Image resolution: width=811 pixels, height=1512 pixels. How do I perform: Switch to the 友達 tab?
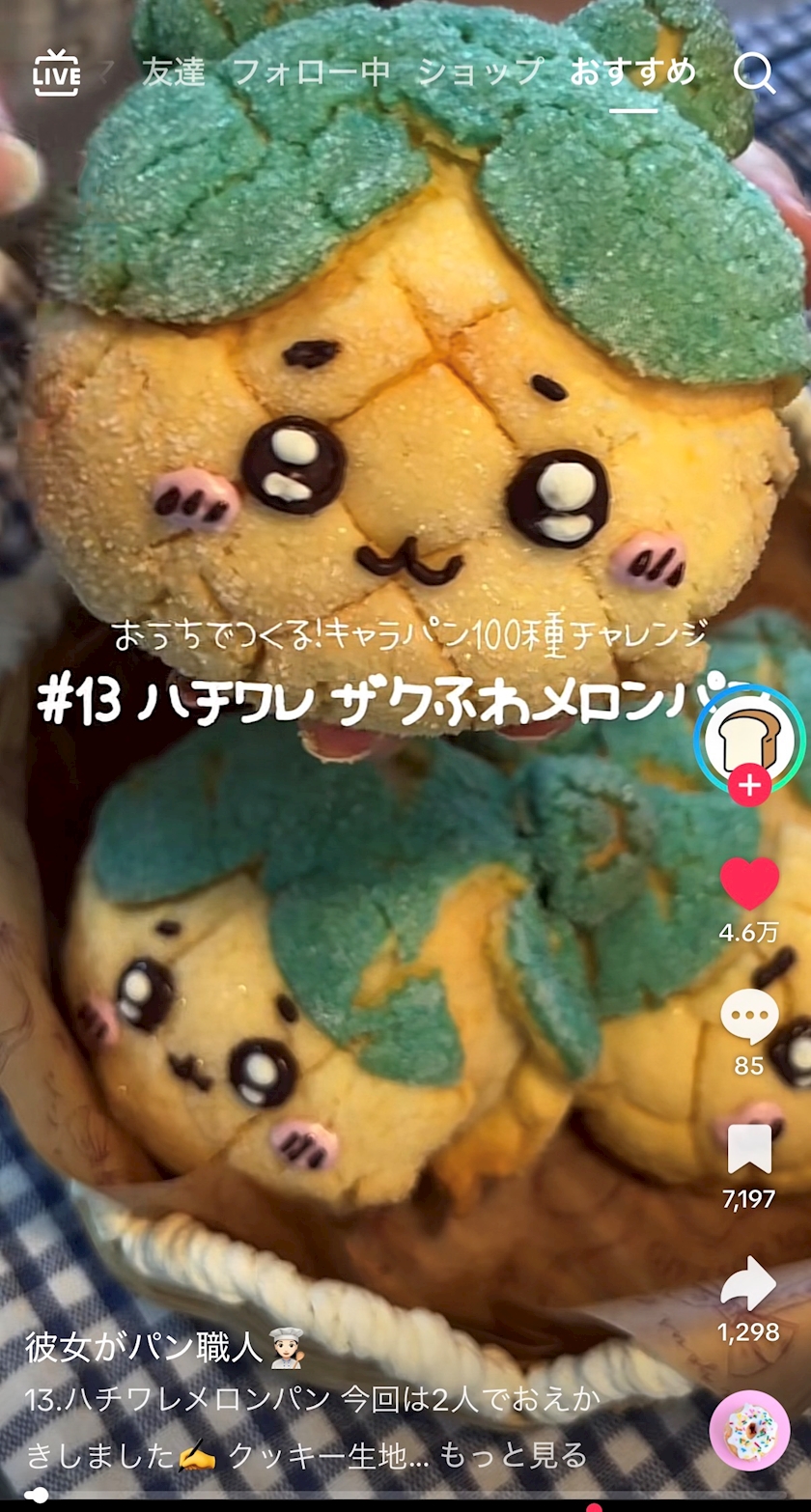[x=174, y=72]
